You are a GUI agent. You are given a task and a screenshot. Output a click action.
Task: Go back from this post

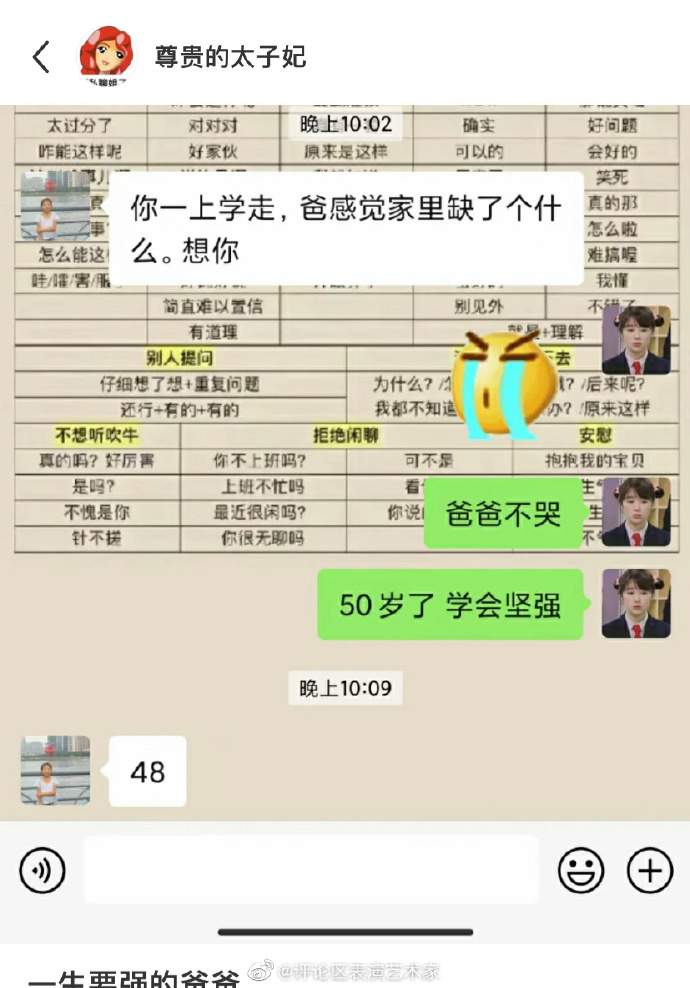[x=40, y=57]
